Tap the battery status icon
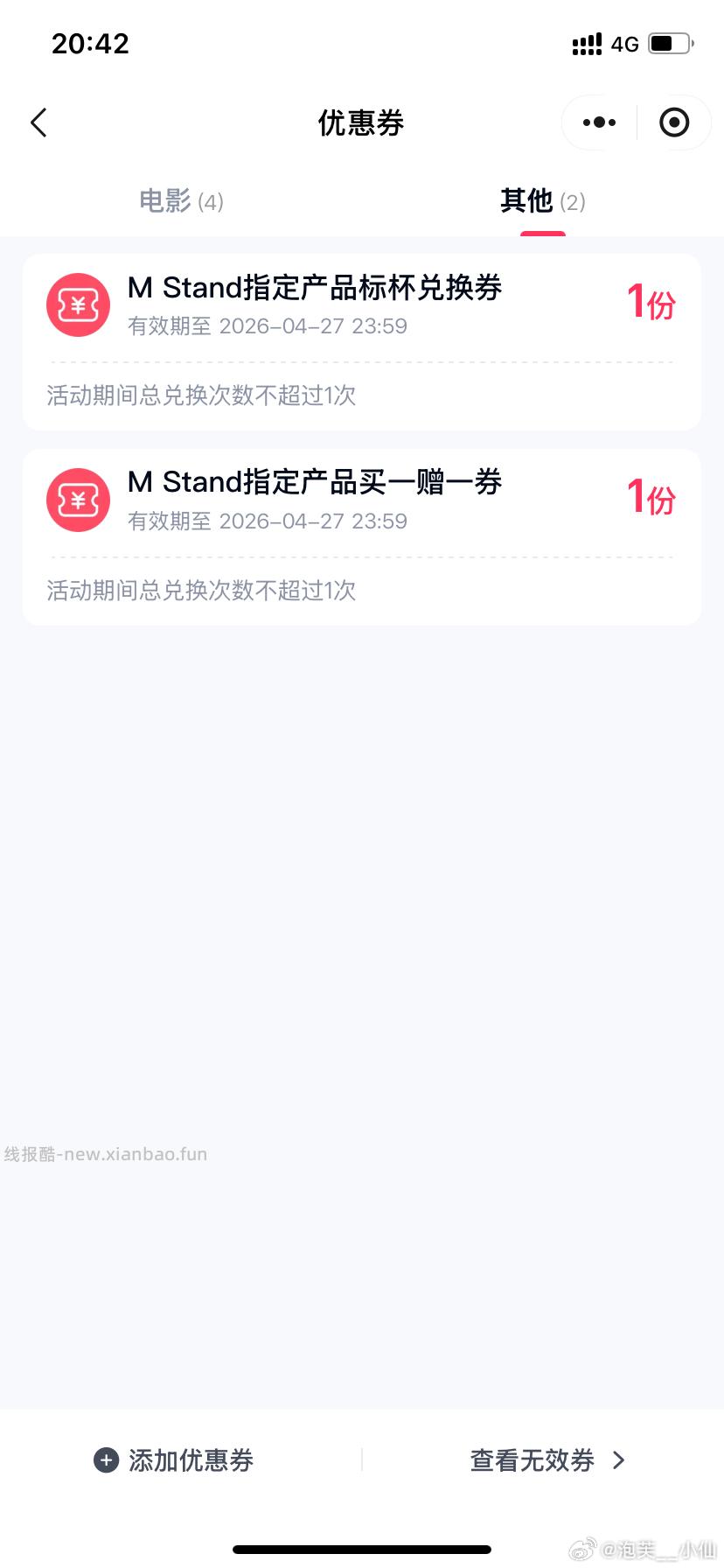724x1568 pixels. pyautogui.click(x=668, y=42)
